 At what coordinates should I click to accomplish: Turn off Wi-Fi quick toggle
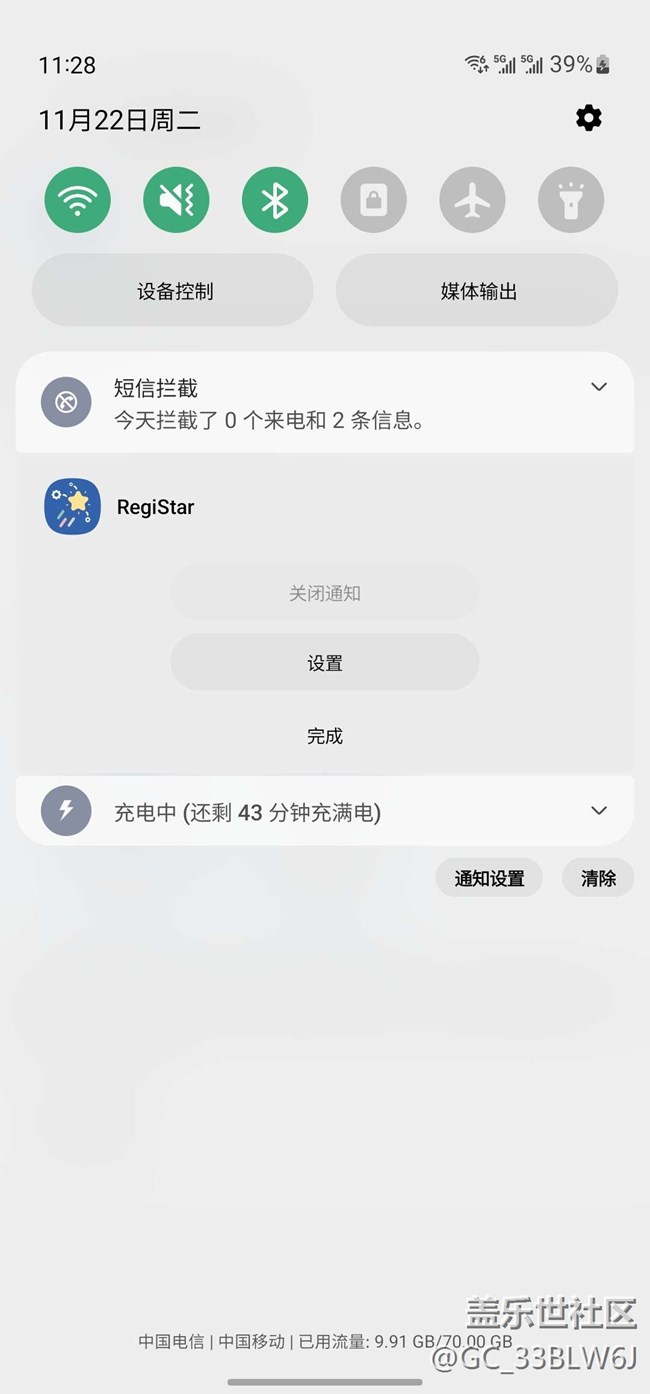coord(77,200)
